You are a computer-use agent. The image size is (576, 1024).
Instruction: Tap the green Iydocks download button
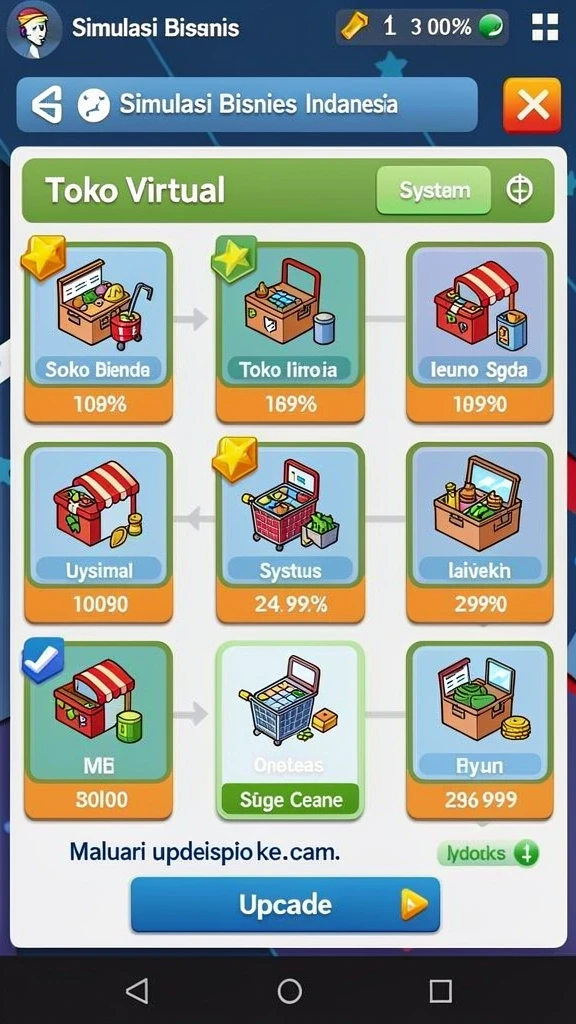pos(488,853)
